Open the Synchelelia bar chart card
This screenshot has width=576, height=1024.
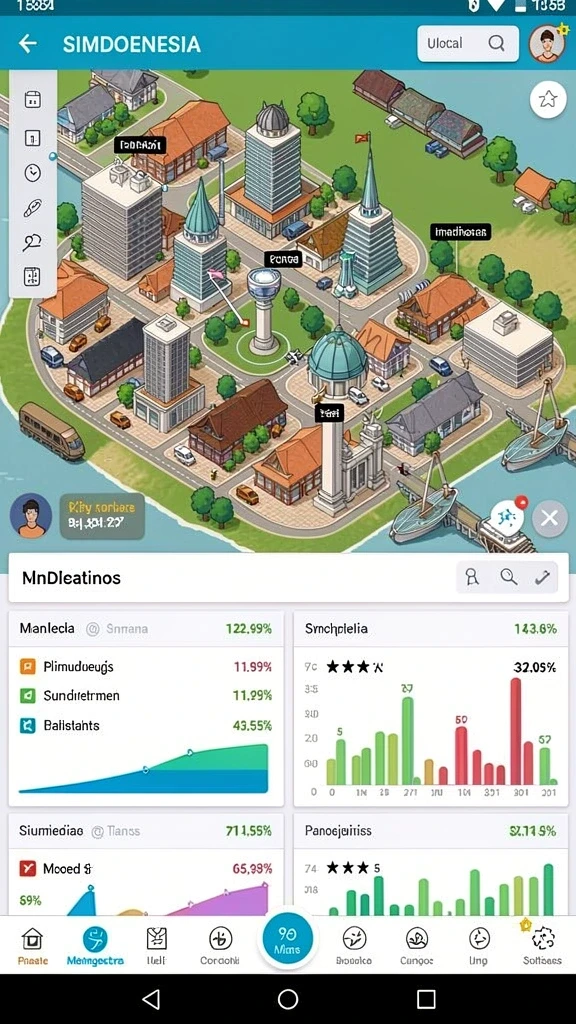pyautogui.click(x=431, y=709)
